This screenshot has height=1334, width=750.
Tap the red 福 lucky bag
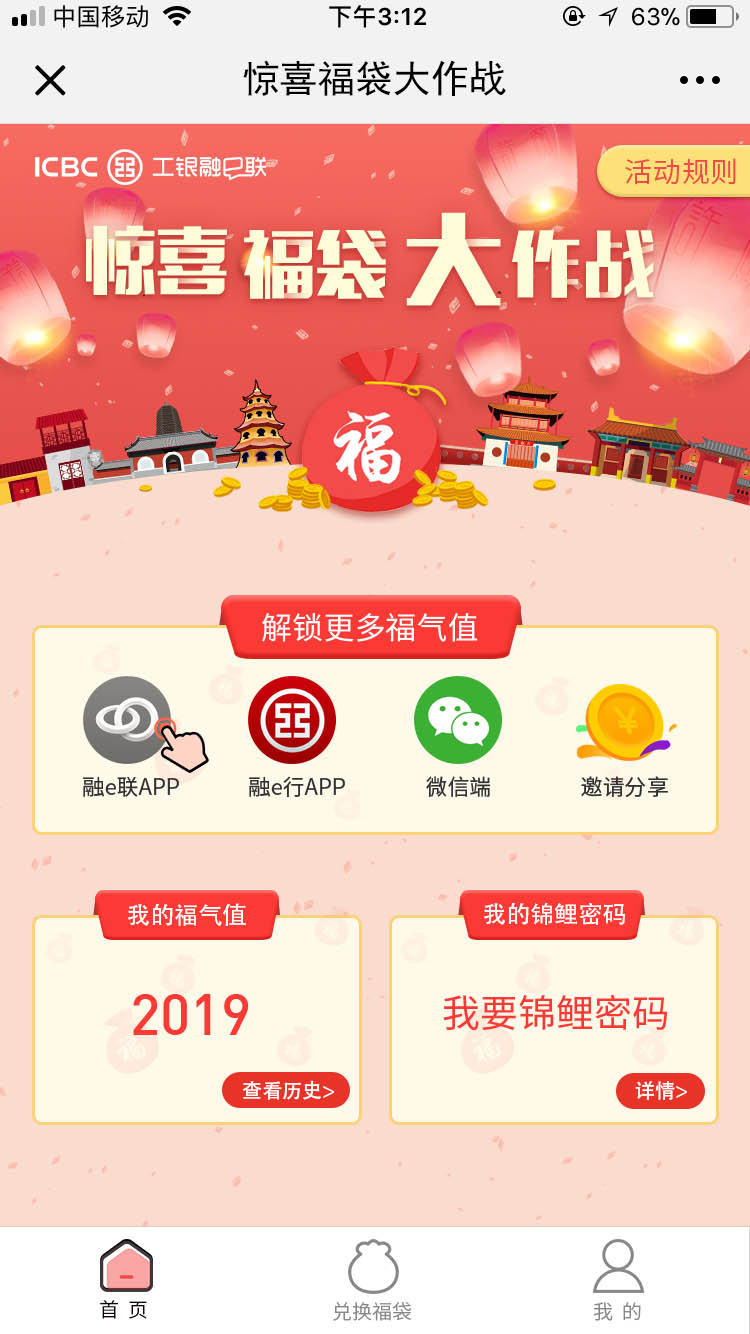tap(369, 440)
